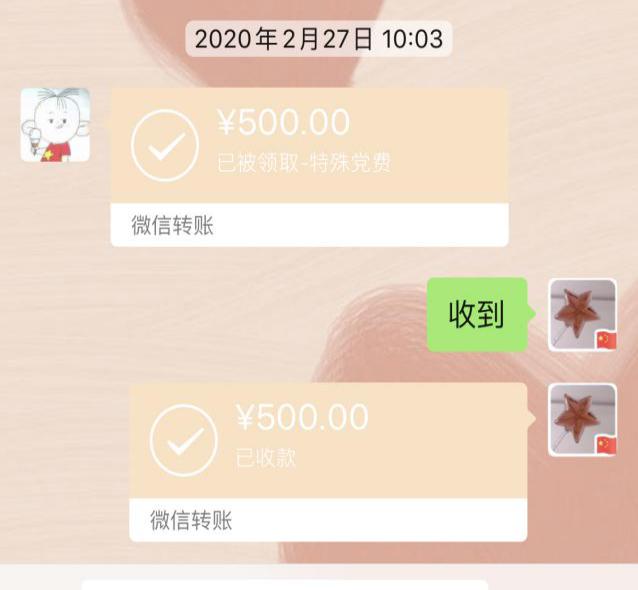Open the cartoon avatar's contact profile

[55, 125]
